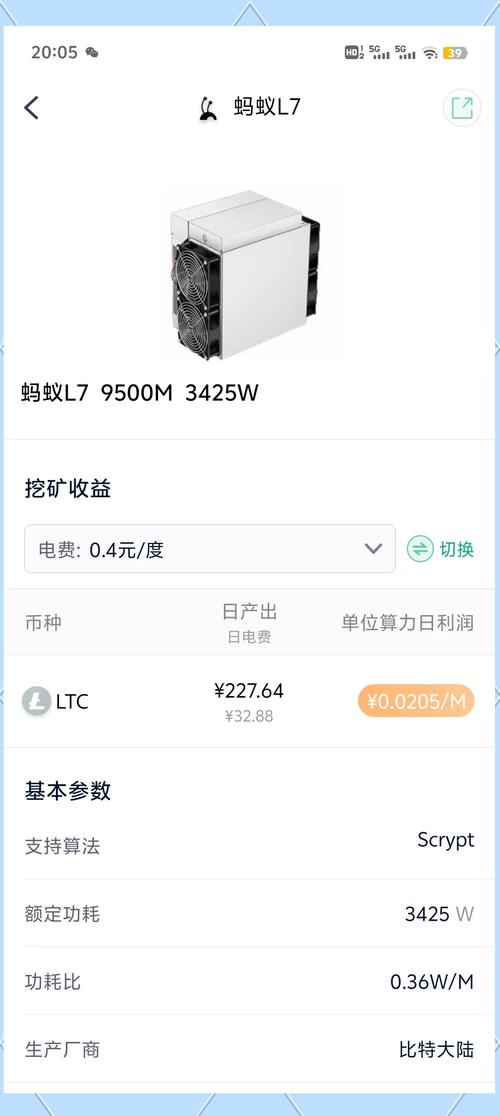Open the 电费 0.4元/度 dropdown

point(210,549)
